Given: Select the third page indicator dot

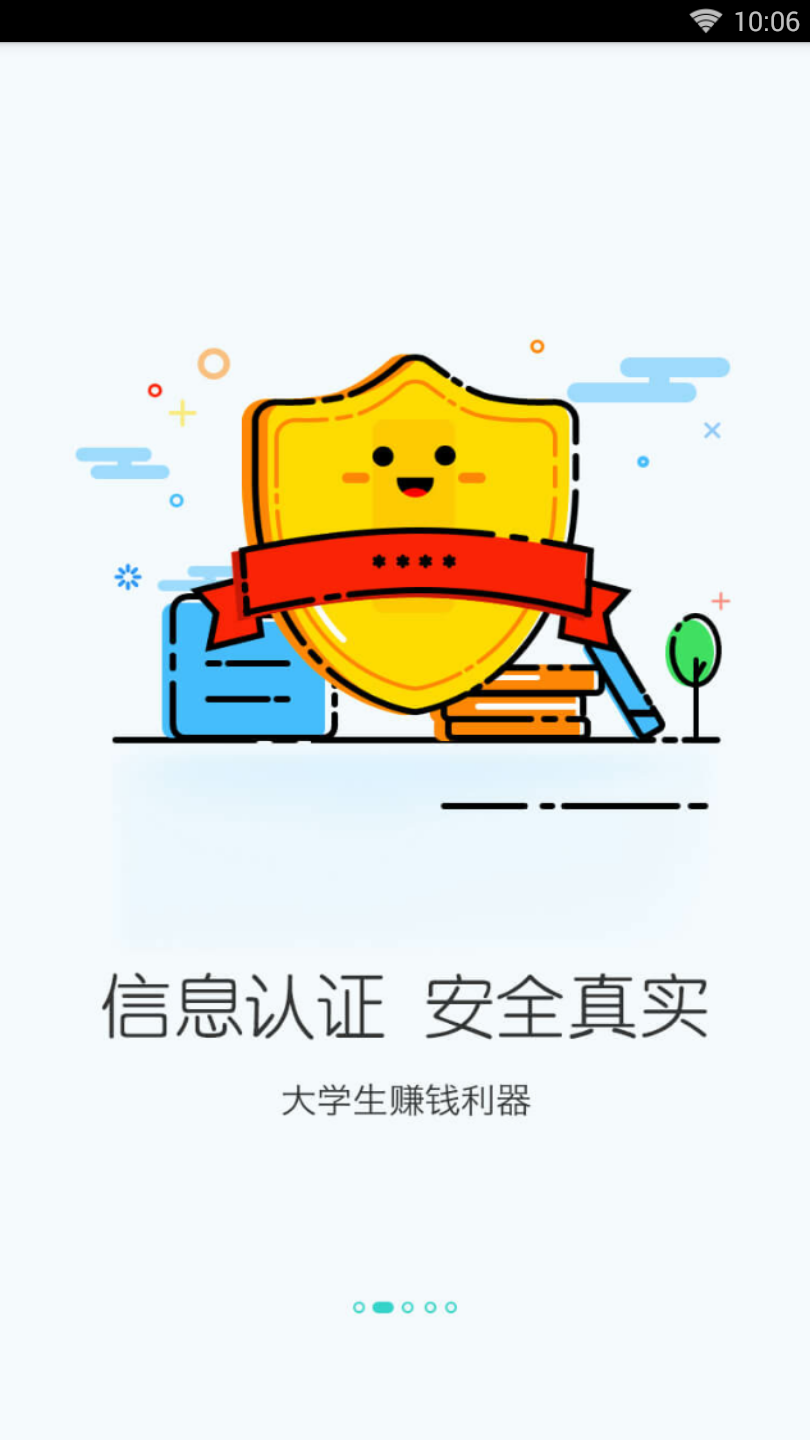Looking at the screenshot, I should 408,1307.
